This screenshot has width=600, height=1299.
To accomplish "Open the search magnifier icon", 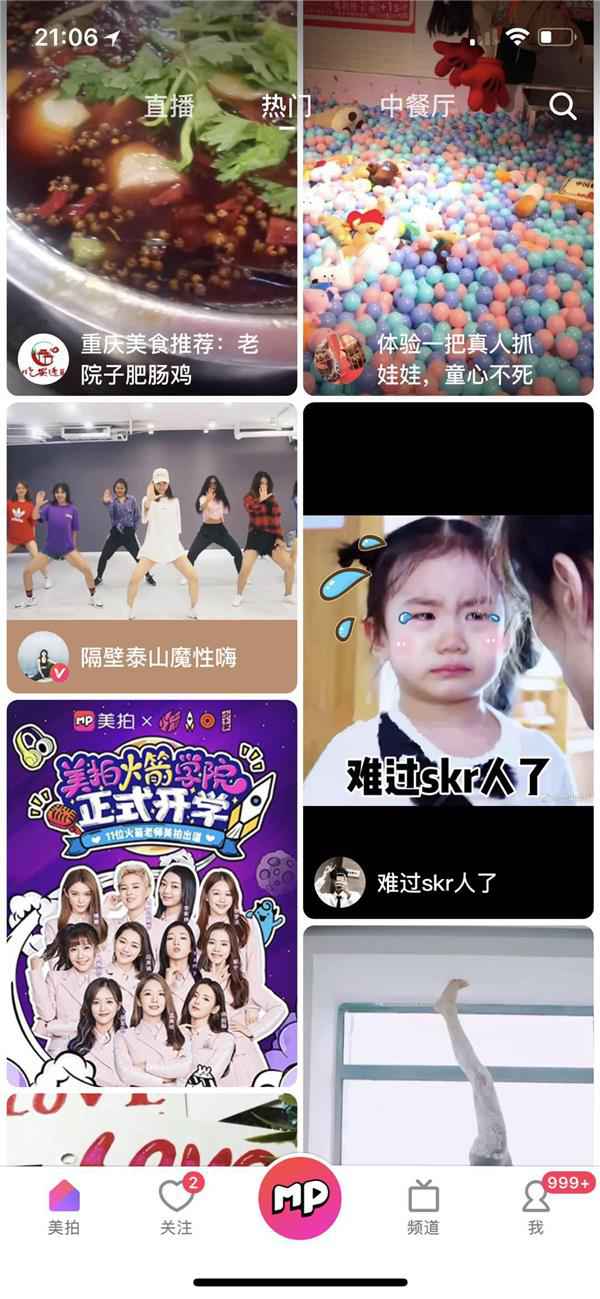I will click(563, 106).
